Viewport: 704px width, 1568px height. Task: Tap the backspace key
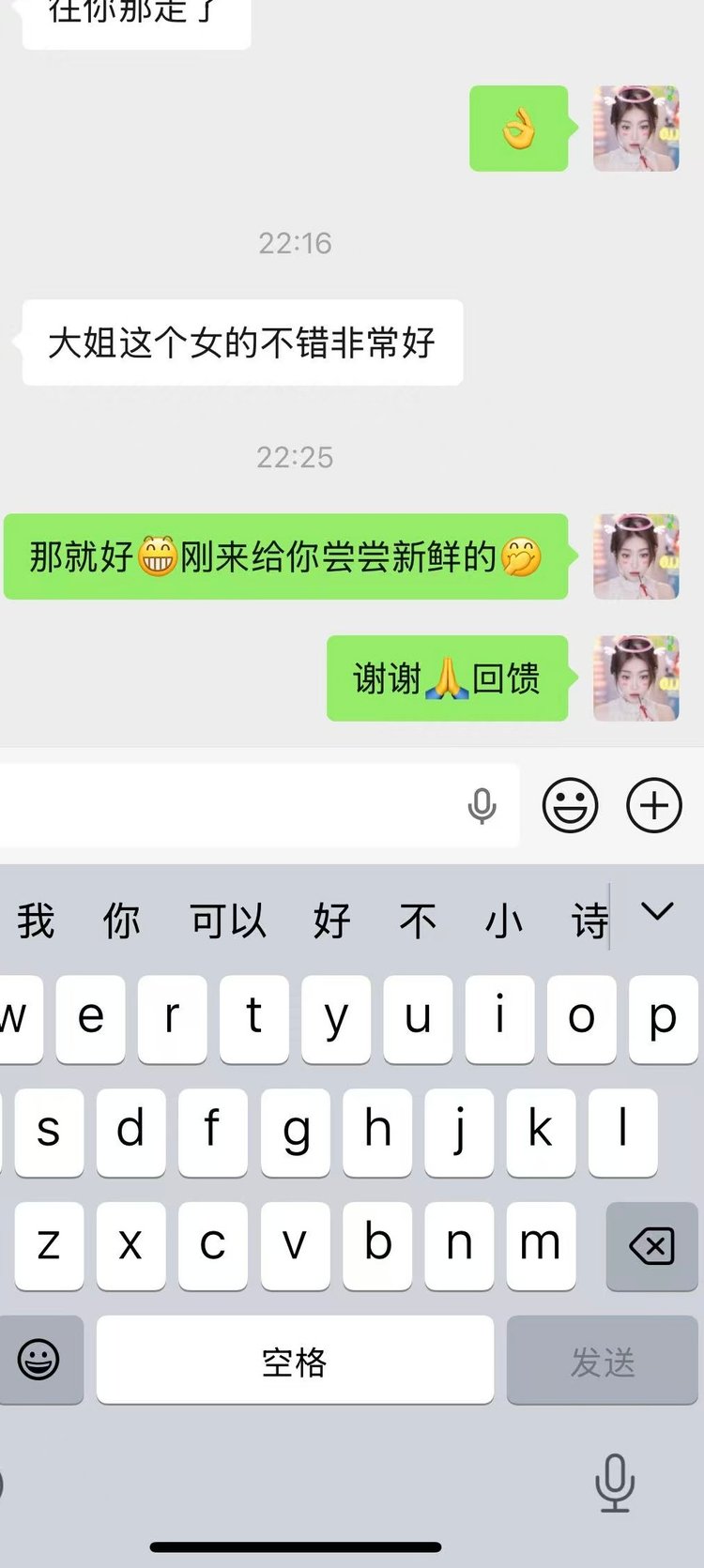click(x=651, y=1246)
